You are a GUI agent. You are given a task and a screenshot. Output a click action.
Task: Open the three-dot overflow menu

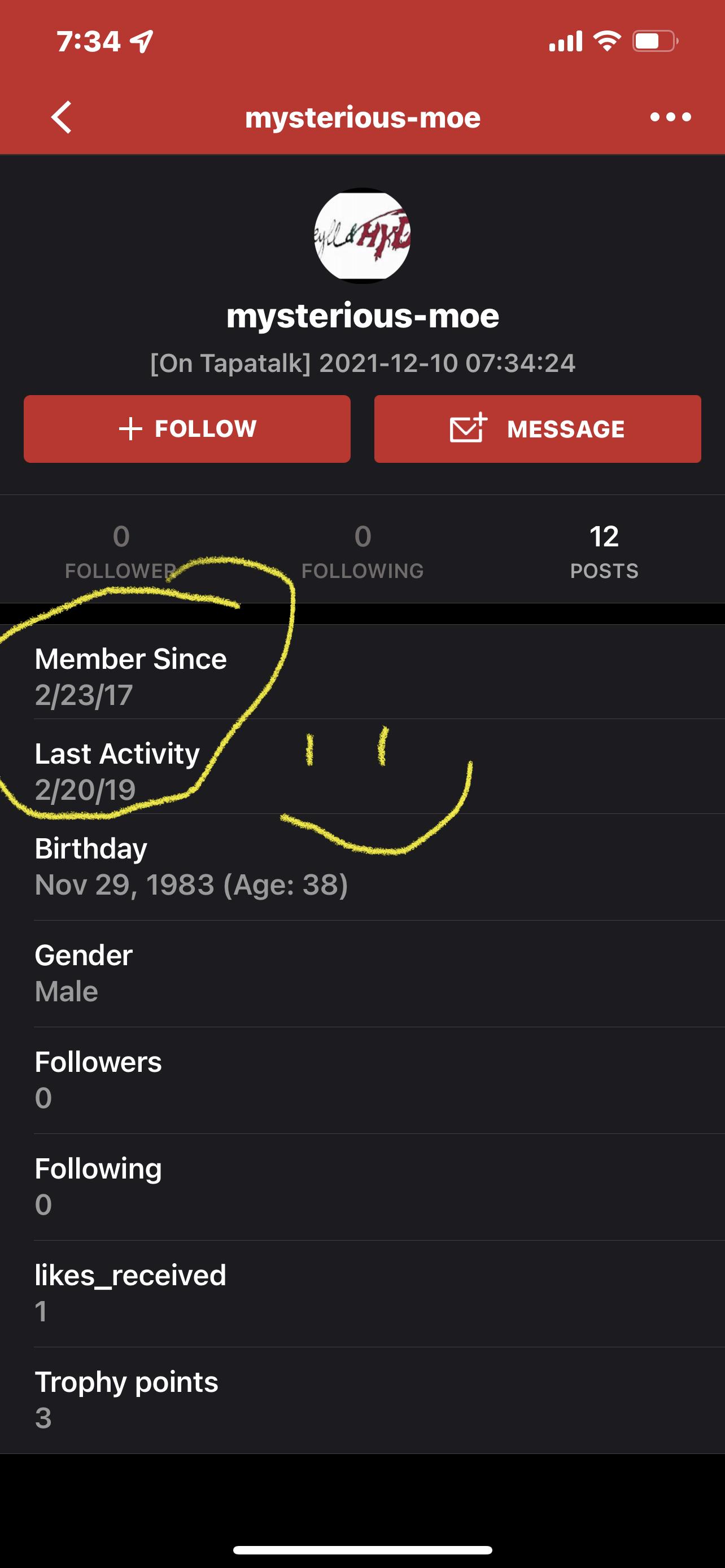(x=670, y=117)
